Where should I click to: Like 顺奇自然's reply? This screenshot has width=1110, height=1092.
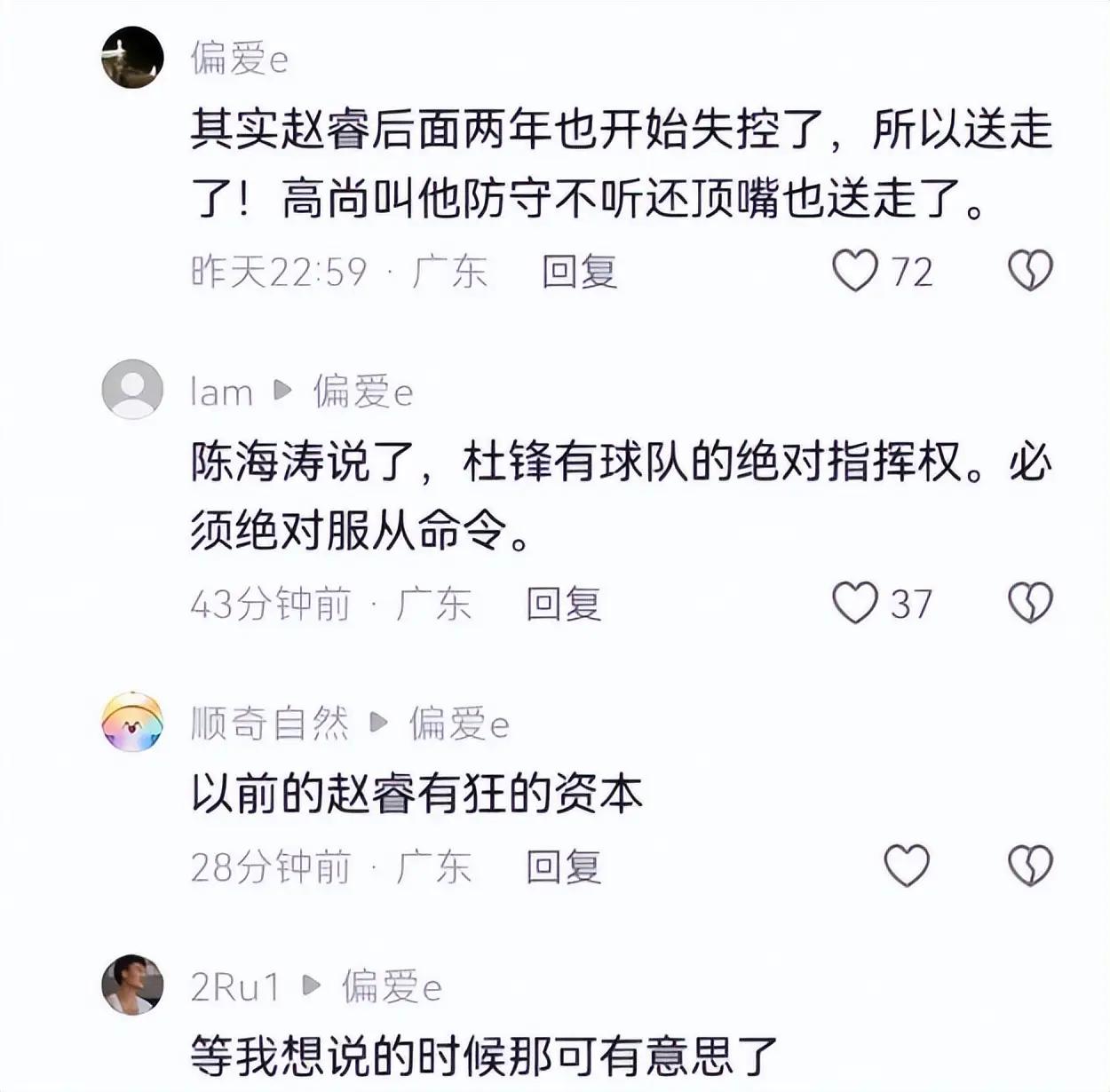click(x=907, y=866)
